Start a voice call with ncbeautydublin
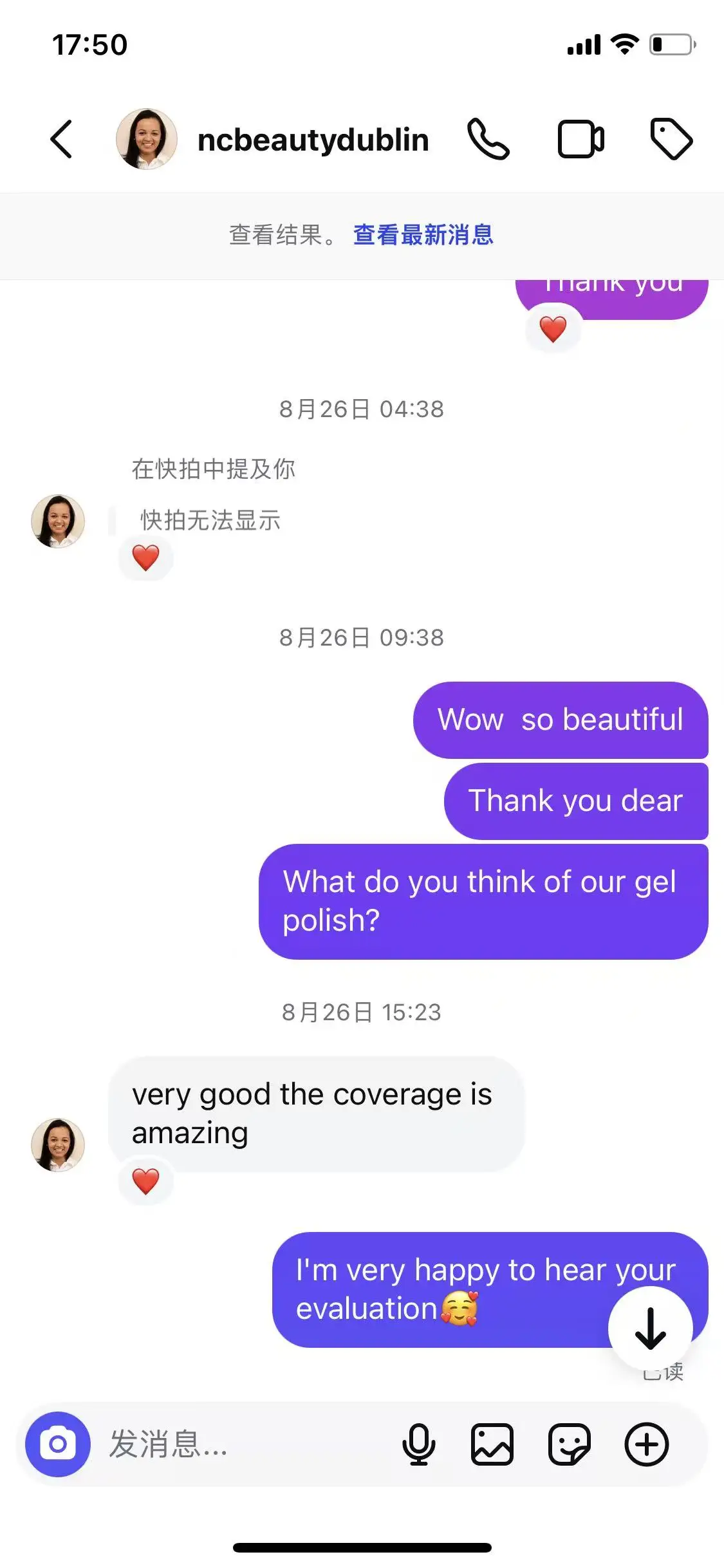 tap(488, 139)
